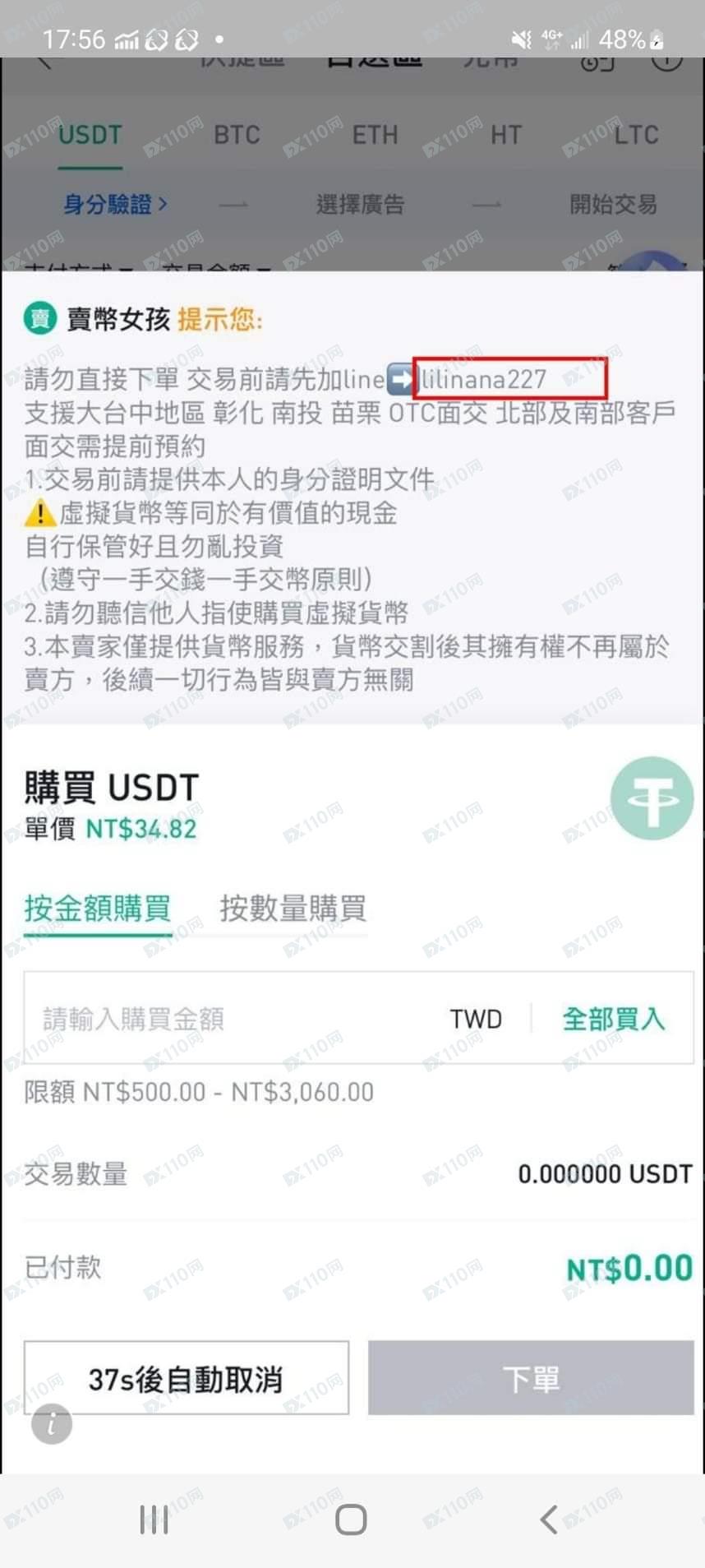Image resolution: width=705 pixels, height=1568 pixels.
Task: Cancel the order via 37s後自動取消
Action: [187, 1378]
